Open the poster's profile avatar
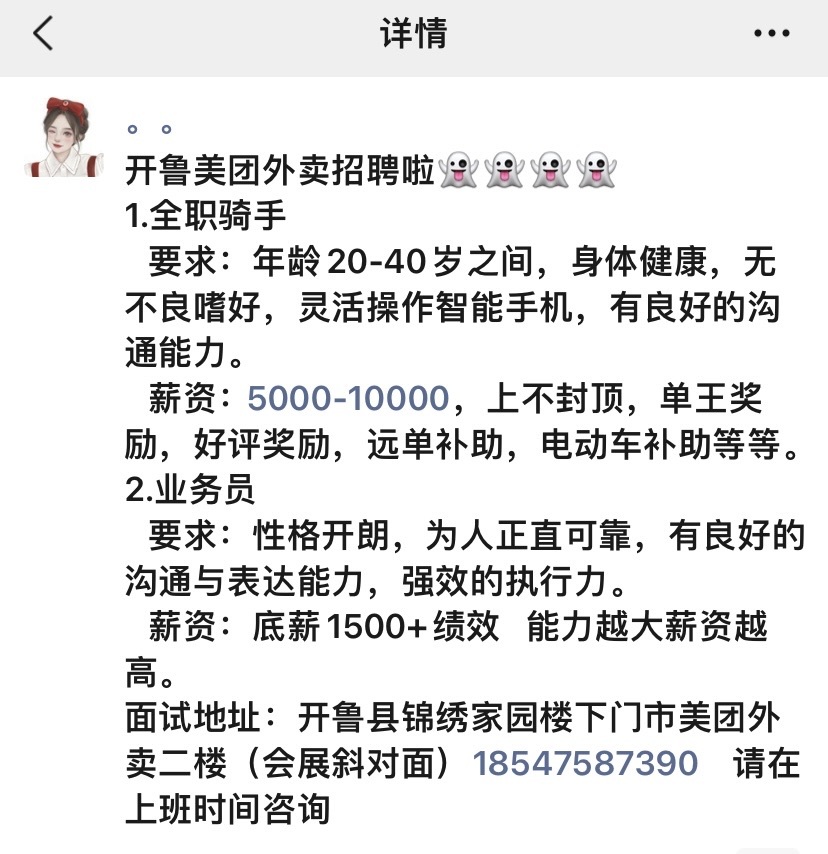The width and height of the screenshot is (828, 854). [63, 138]
